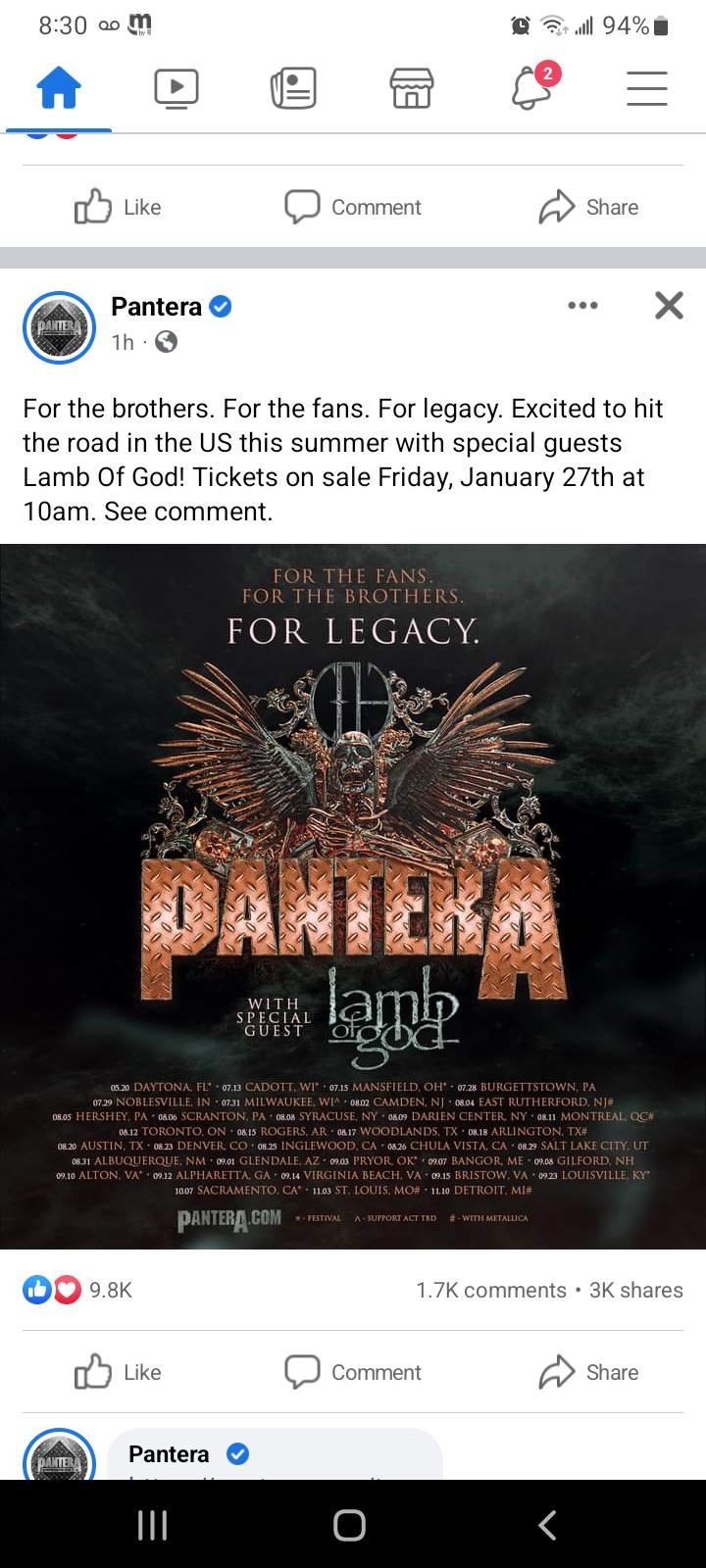This screenshot has width=706, height=1568.
Task: Open recent apps from navigation bar
Action: pyautogui.click(x=152, y=1525)
